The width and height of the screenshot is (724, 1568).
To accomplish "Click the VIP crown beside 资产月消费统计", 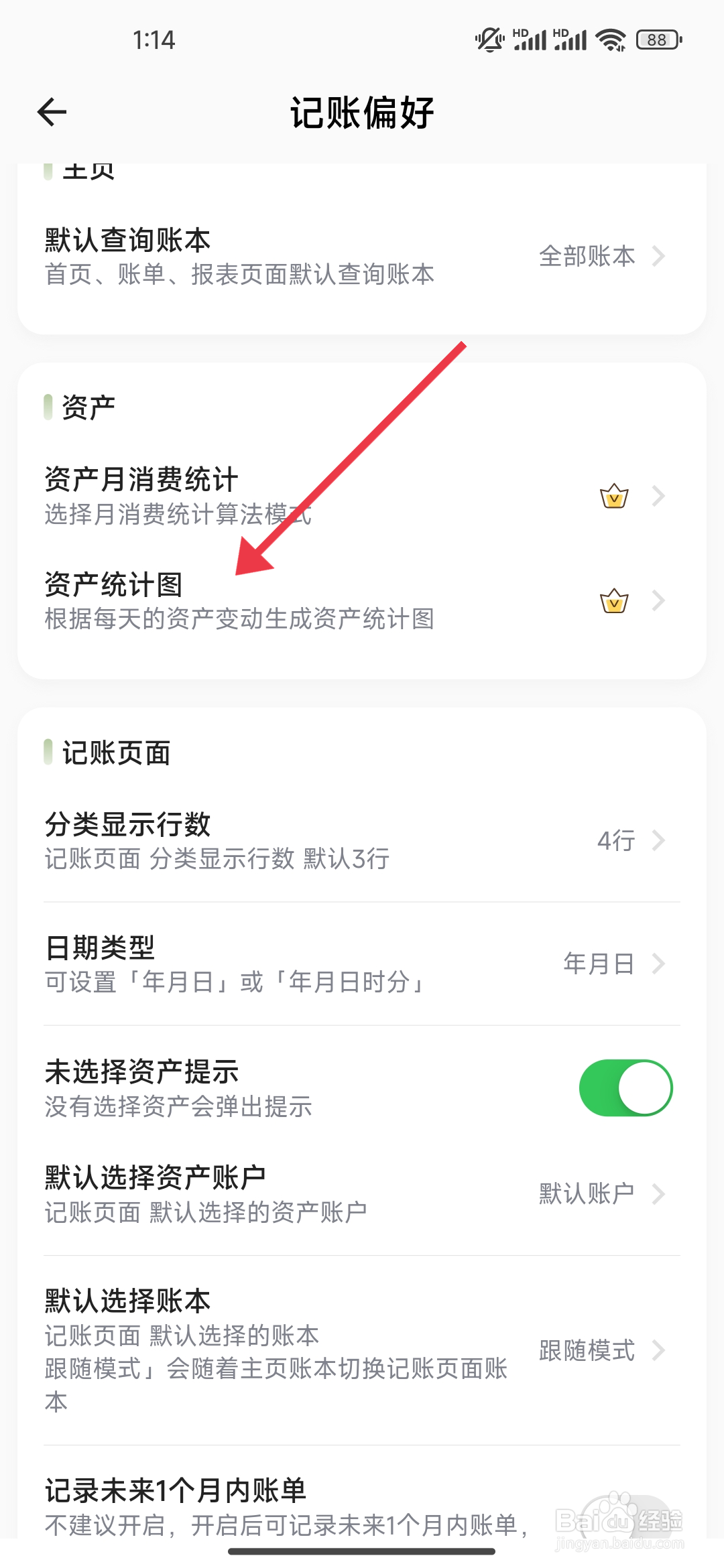I will coord(613,496).
